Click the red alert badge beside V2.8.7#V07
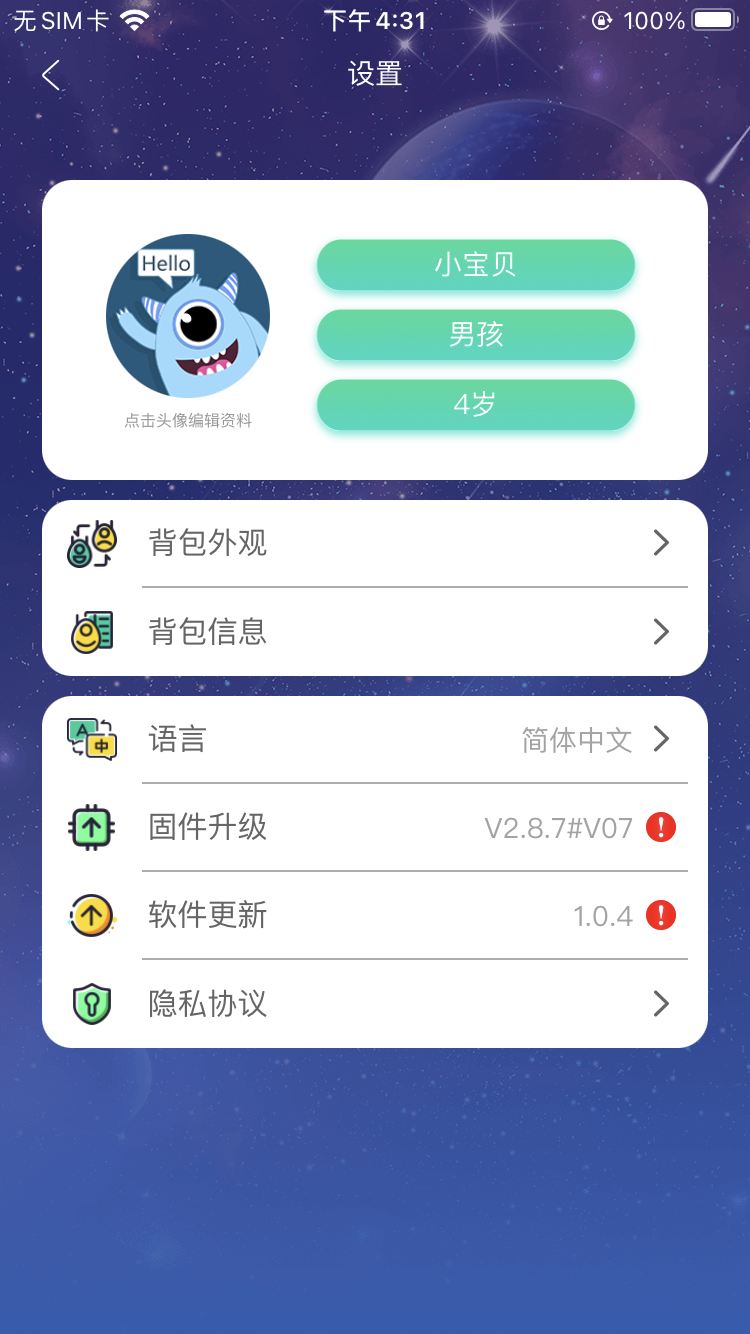Screen dimensions: 750x1334 point(661,827)
